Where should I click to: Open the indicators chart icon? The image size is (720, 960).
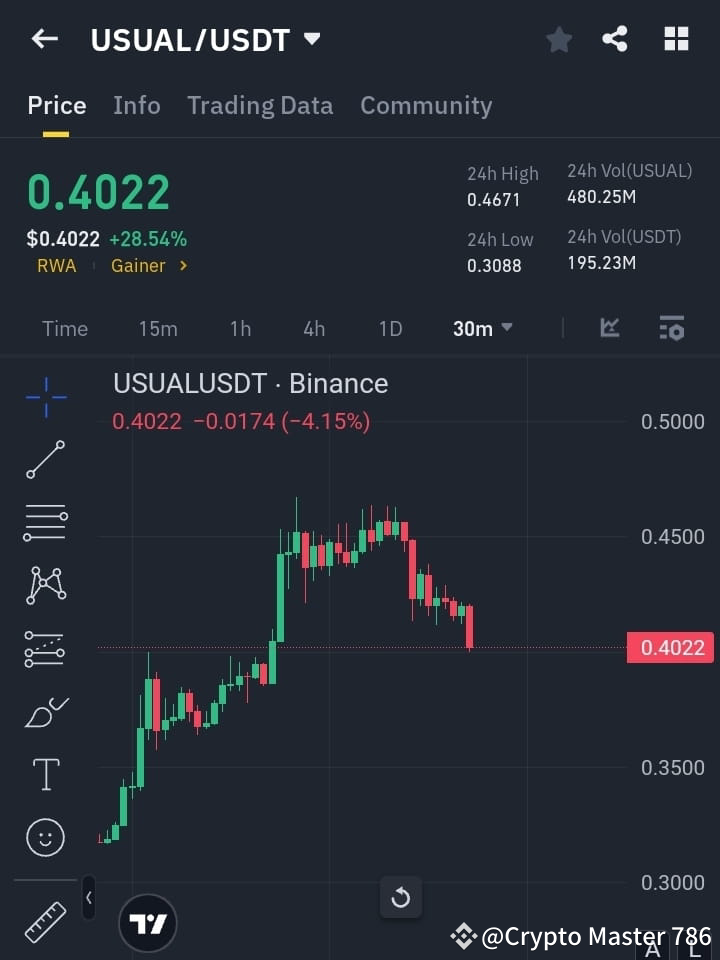(609, 328)
